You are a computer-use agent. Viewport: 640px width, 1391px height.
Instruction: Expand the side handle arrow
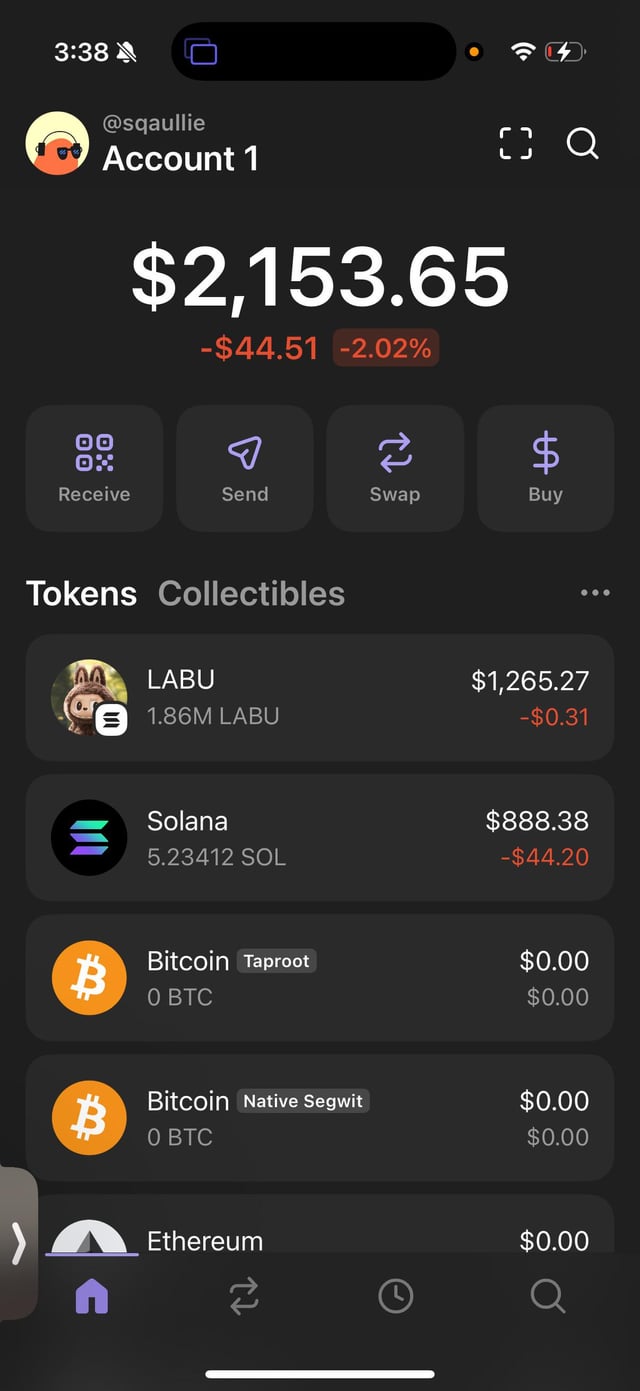click(18, 1245)
